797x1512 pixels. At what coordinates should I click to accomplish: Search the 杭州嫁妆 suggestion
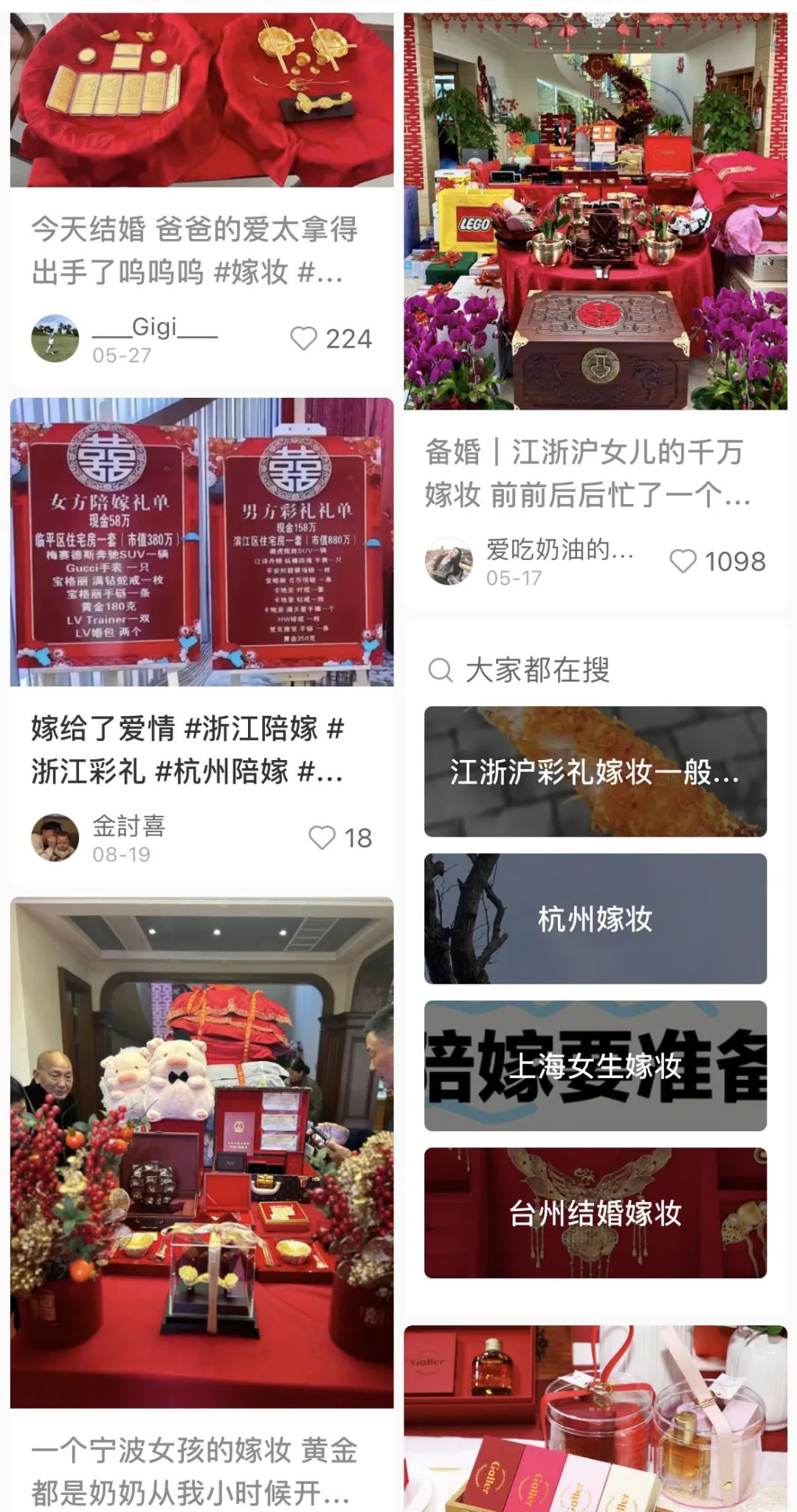(595, 919)
